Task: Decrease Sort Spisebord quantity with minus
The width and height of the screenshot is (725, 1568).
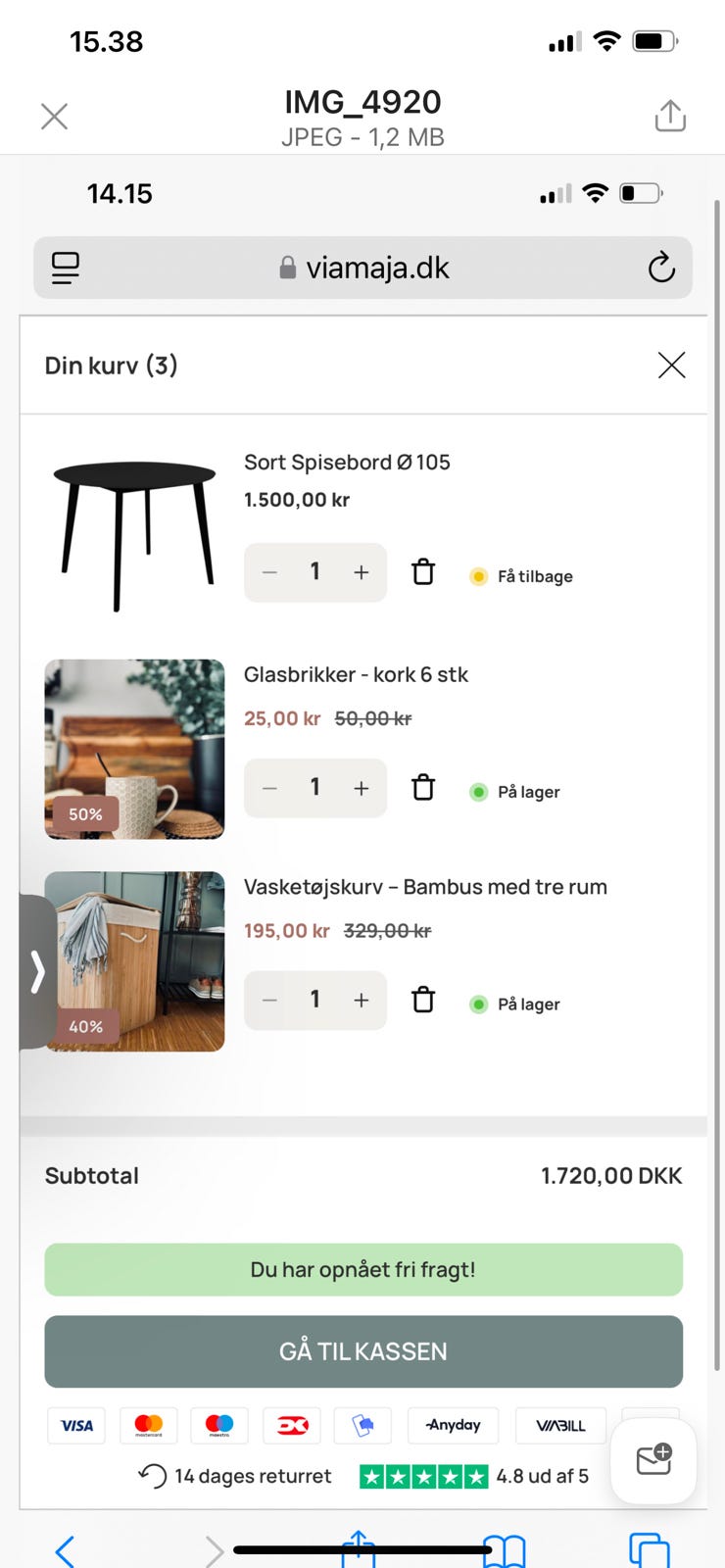Action: pyautogui.click(x=268, y=571)
